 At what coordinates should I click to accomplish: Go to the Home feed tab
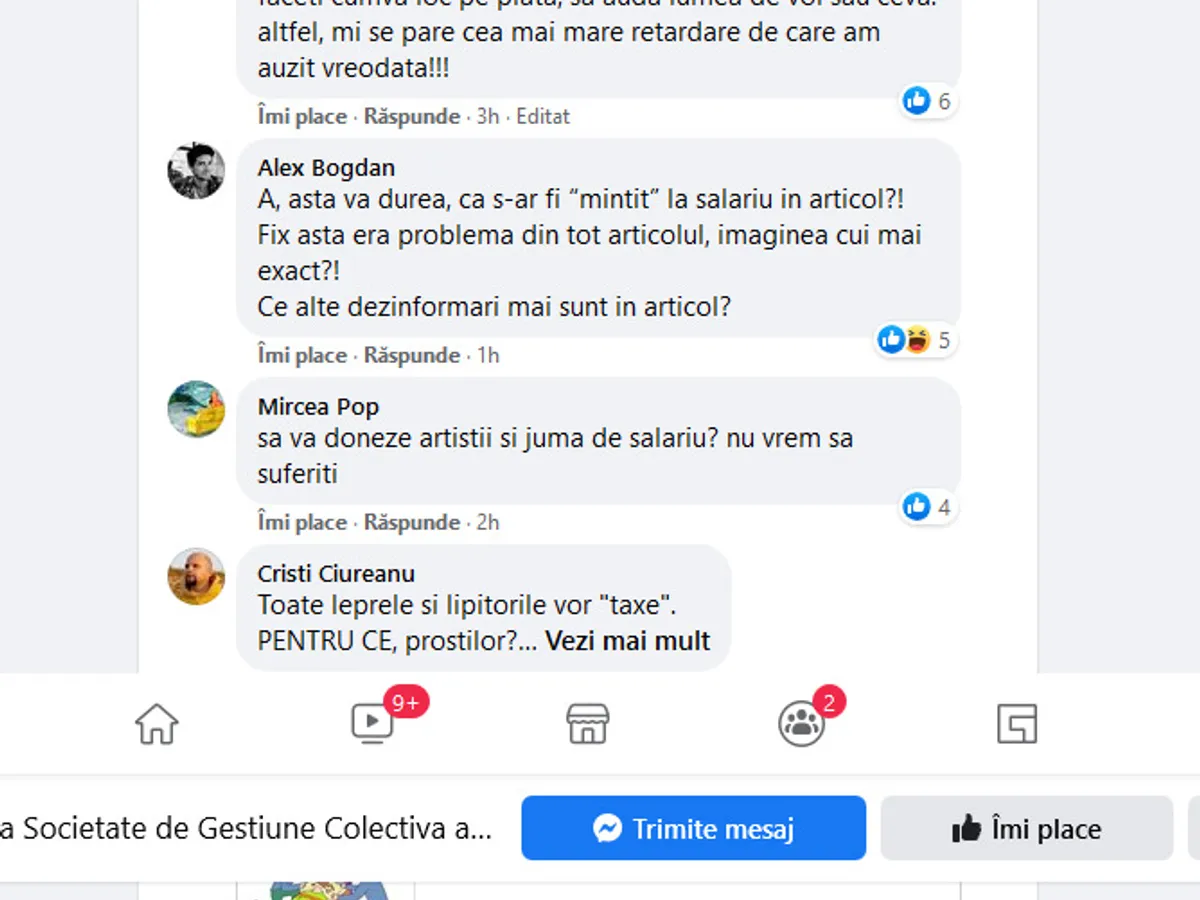[157, 723]
